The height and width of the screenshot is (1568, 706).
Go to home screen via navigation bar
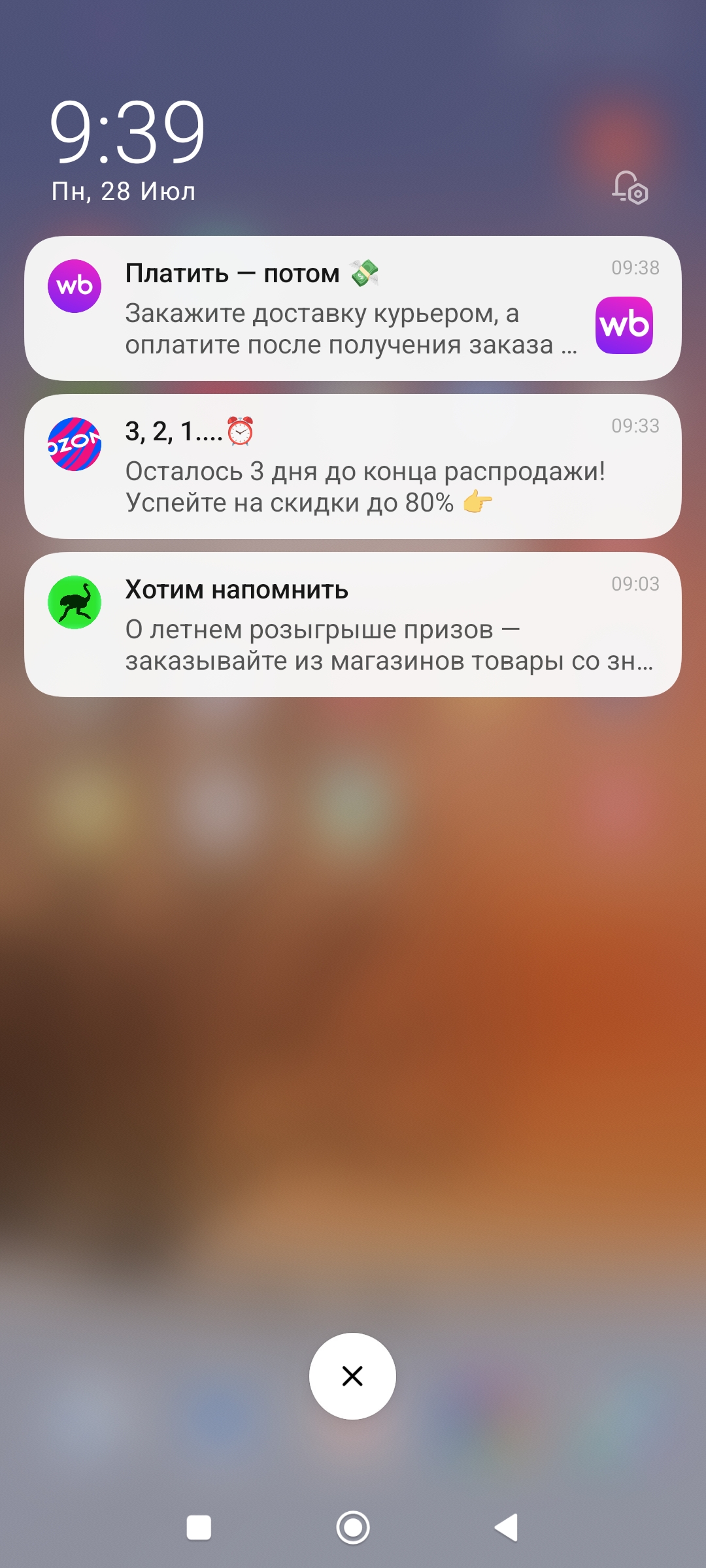point(353,1527)
